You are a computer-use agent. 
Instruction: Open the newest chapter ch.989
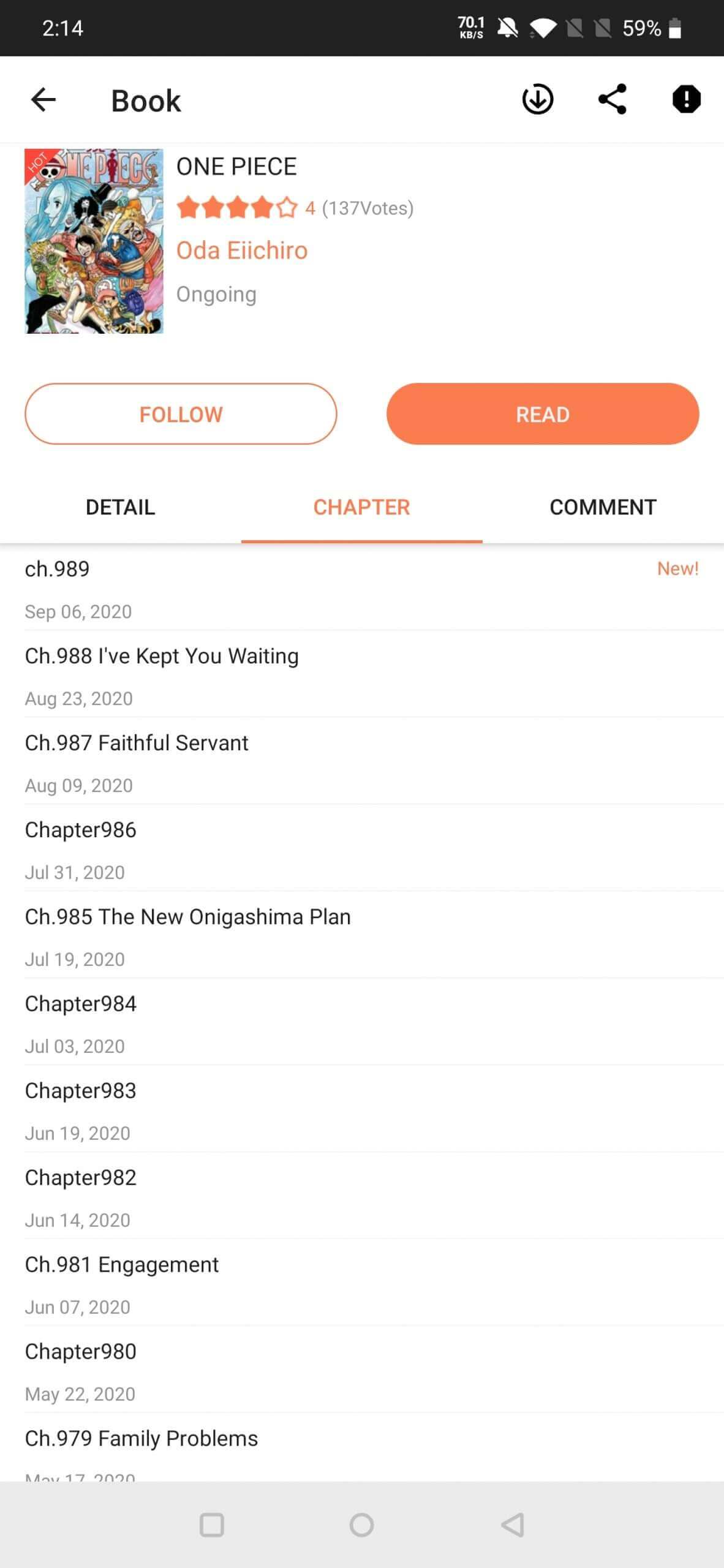pos(362,588)
